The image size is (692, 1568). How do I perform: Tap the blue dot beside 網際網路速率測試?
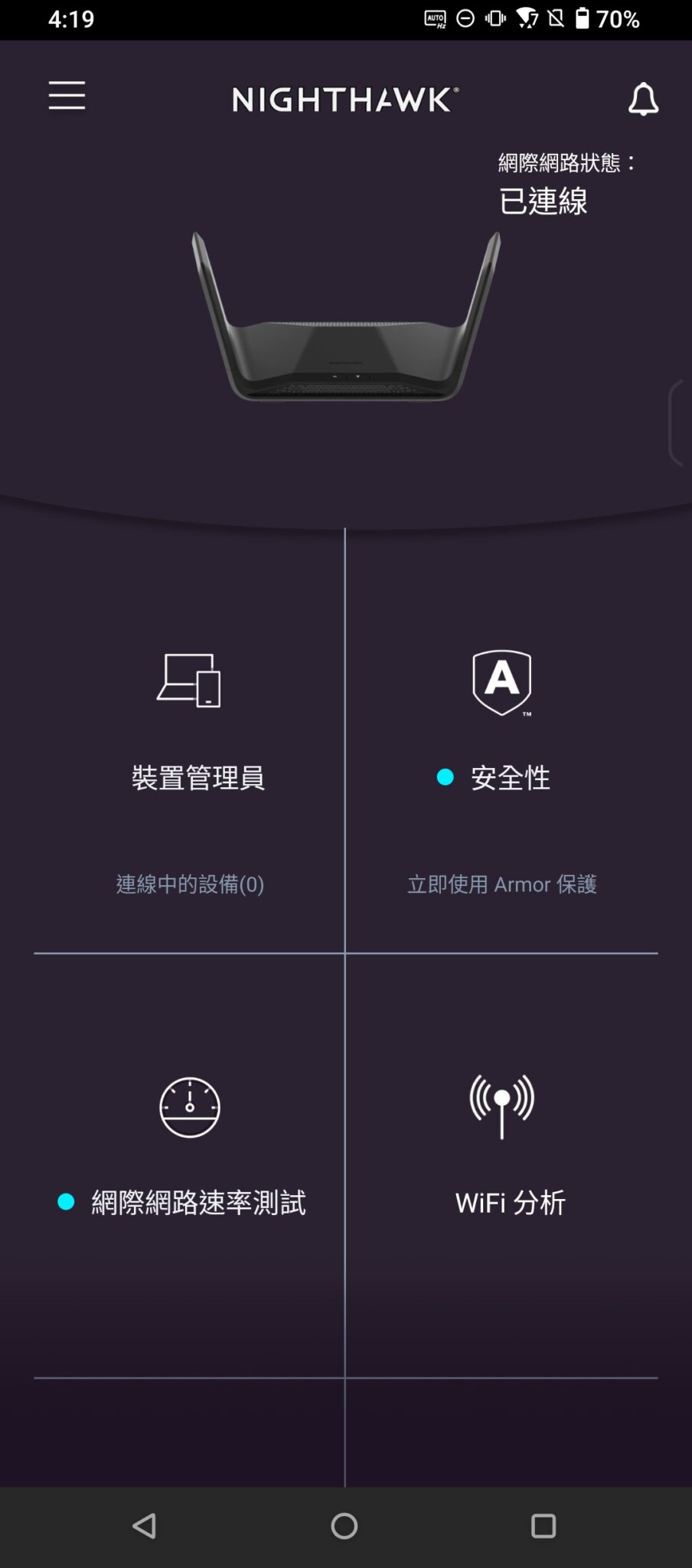pos(64,1200)
